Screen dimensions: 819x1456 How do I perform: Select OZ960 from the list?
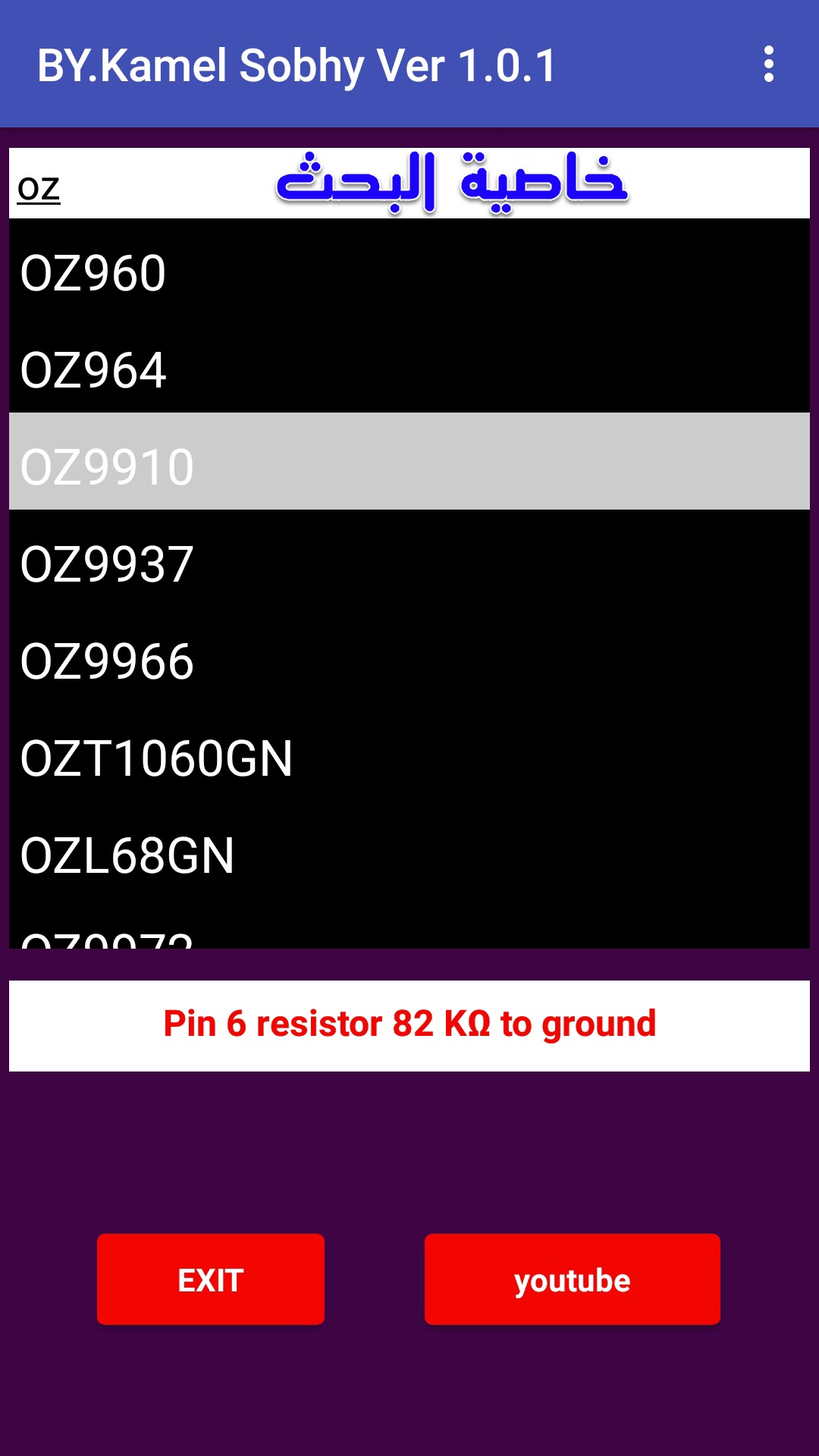click(x=409, y=273)
